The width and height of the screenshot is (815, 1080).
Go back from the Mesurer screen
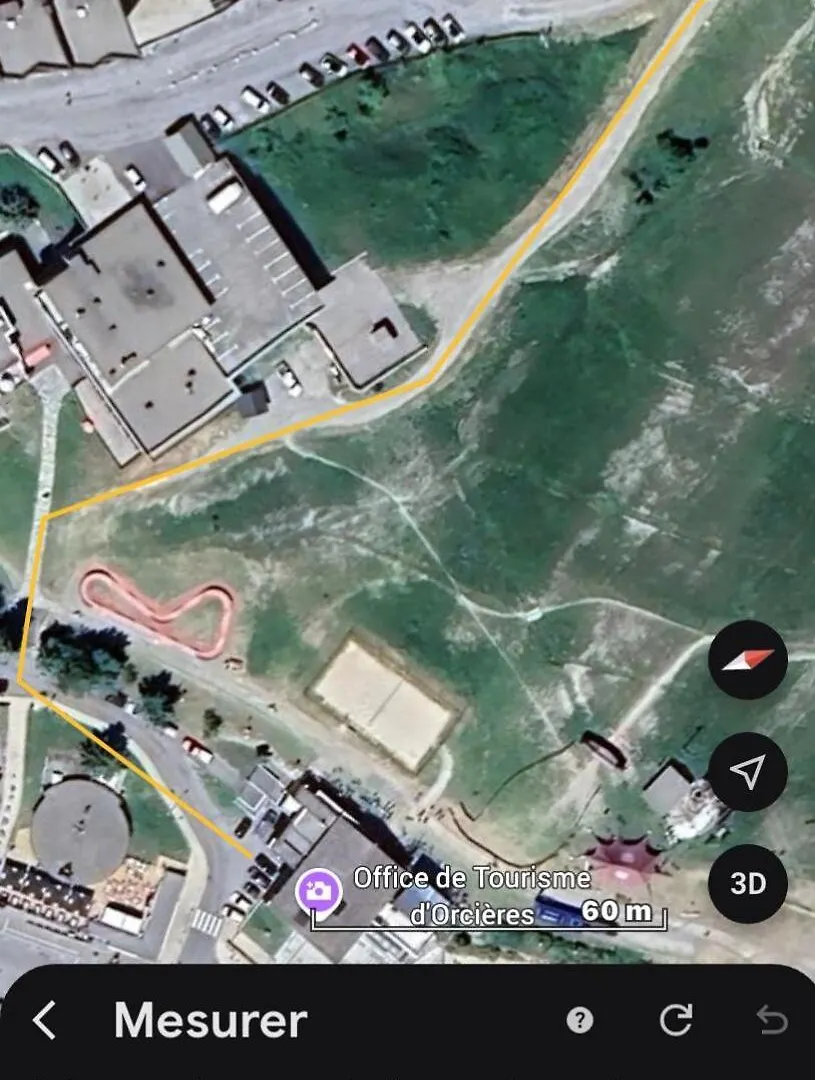(x=44, y=1021)
